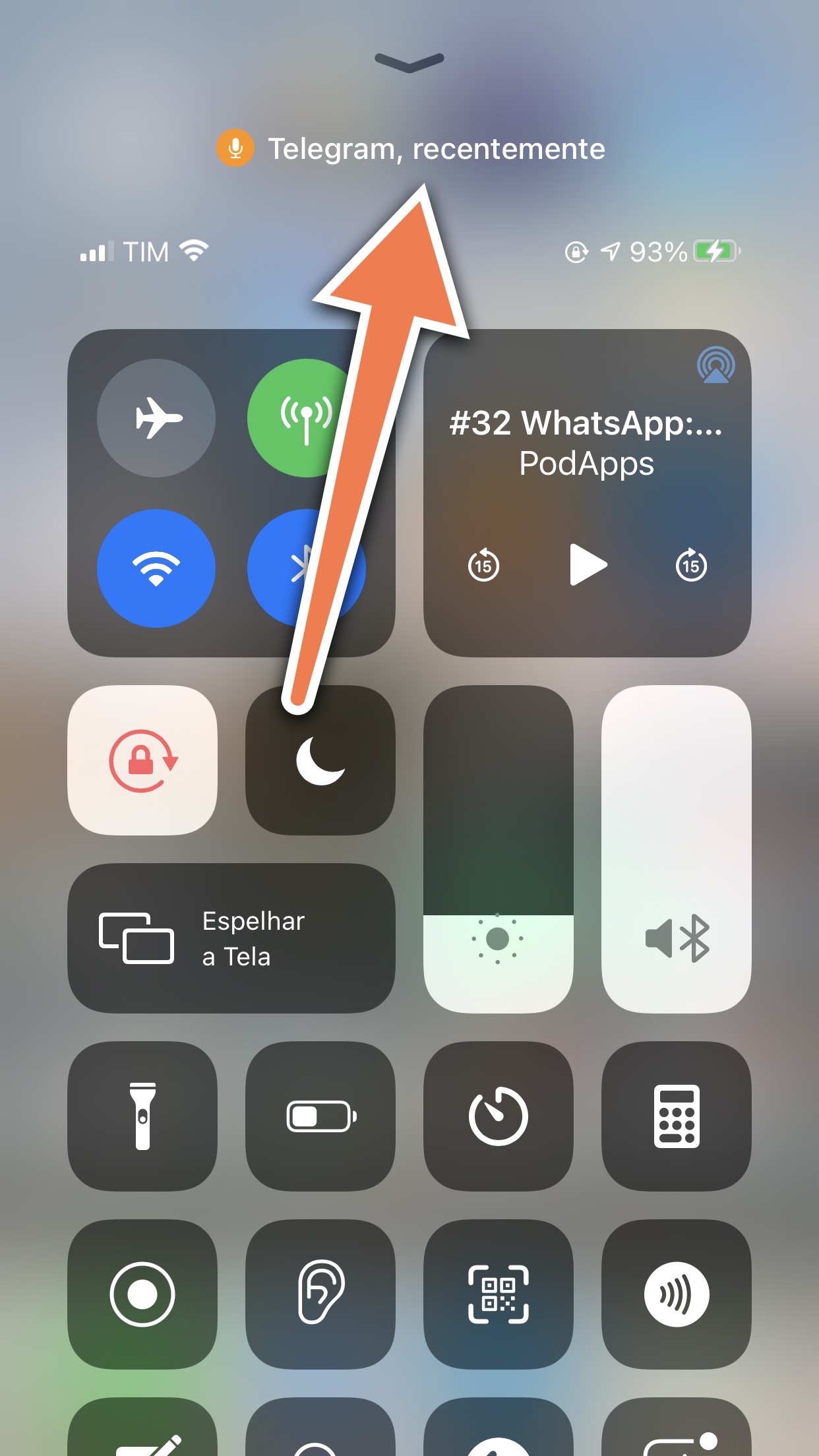The width and height of the screenshot is (819, 1456).
Task: Skip forward 15 seconds
Action: pyautogui.click(x=691, y=565)
